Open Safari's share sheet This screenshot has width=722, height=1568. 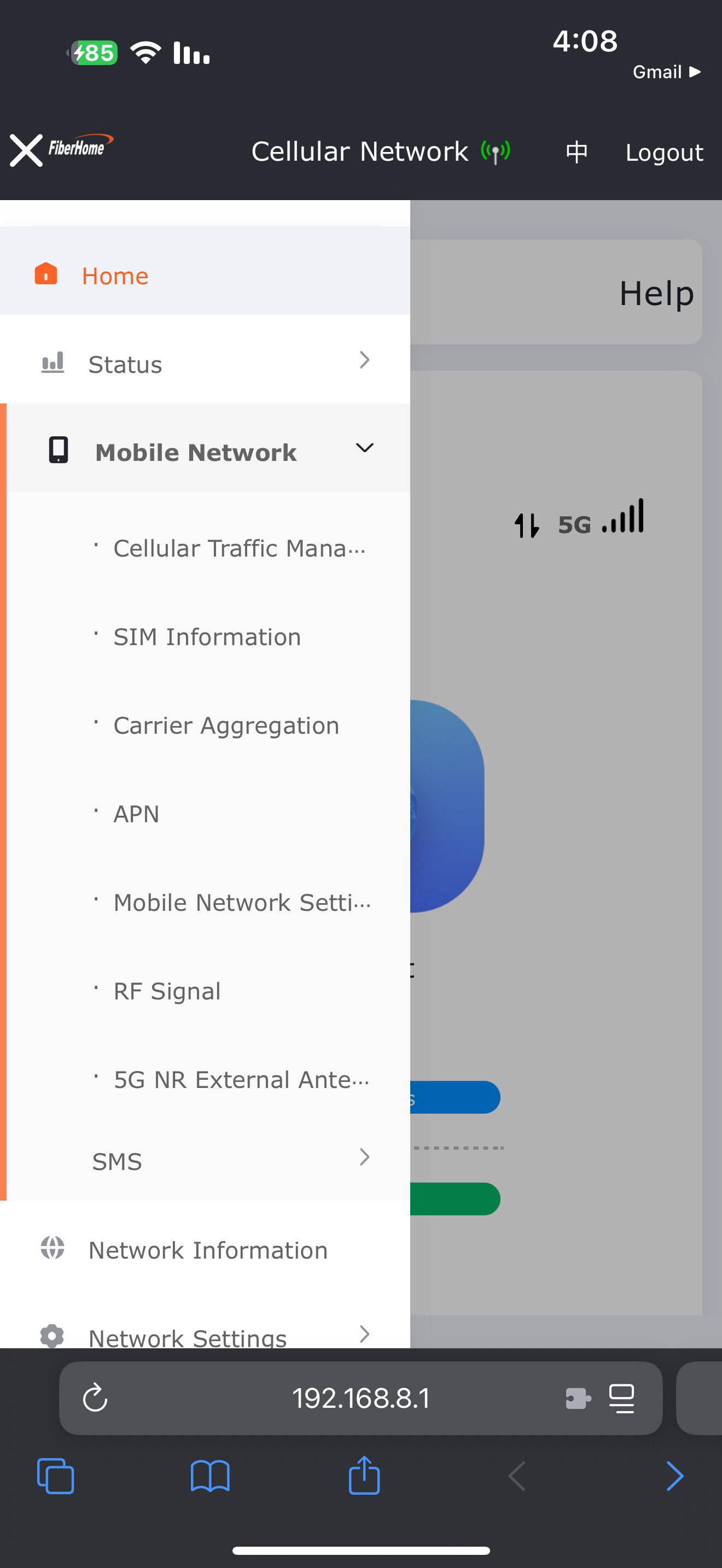pyautogui.click(x=364, y=1476)
